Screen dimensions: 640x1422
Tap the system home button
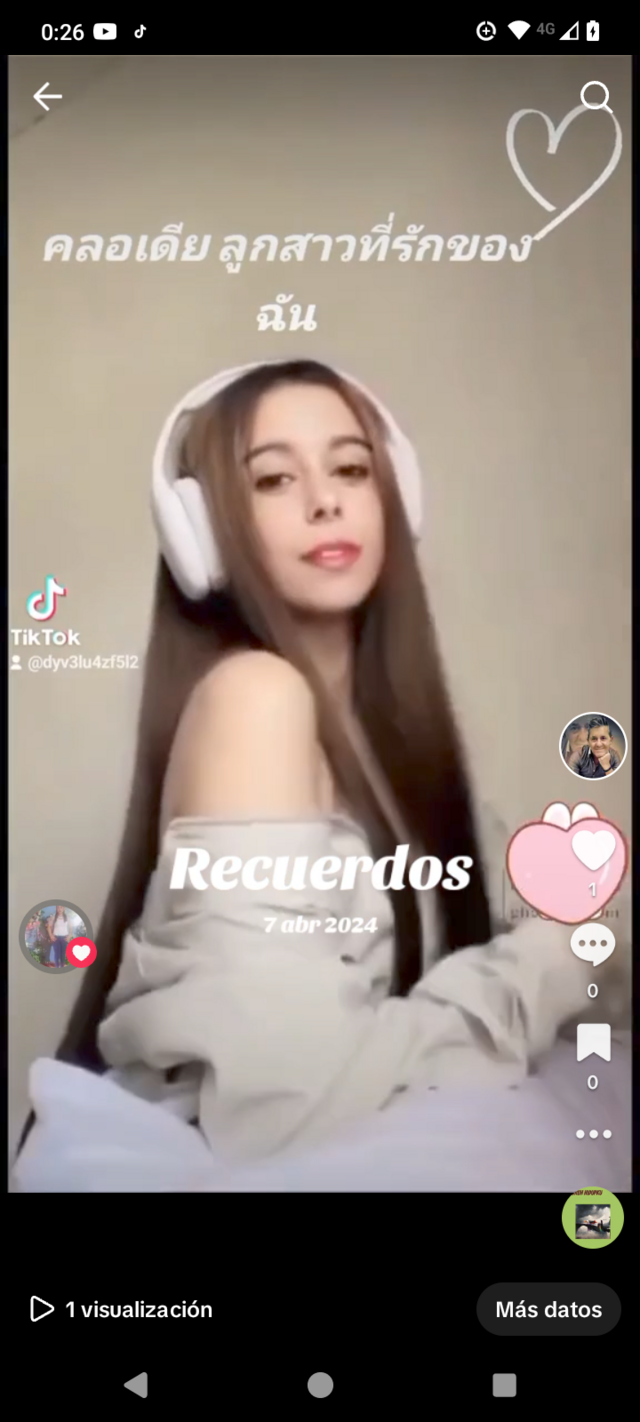click(x=320, y=1385)
